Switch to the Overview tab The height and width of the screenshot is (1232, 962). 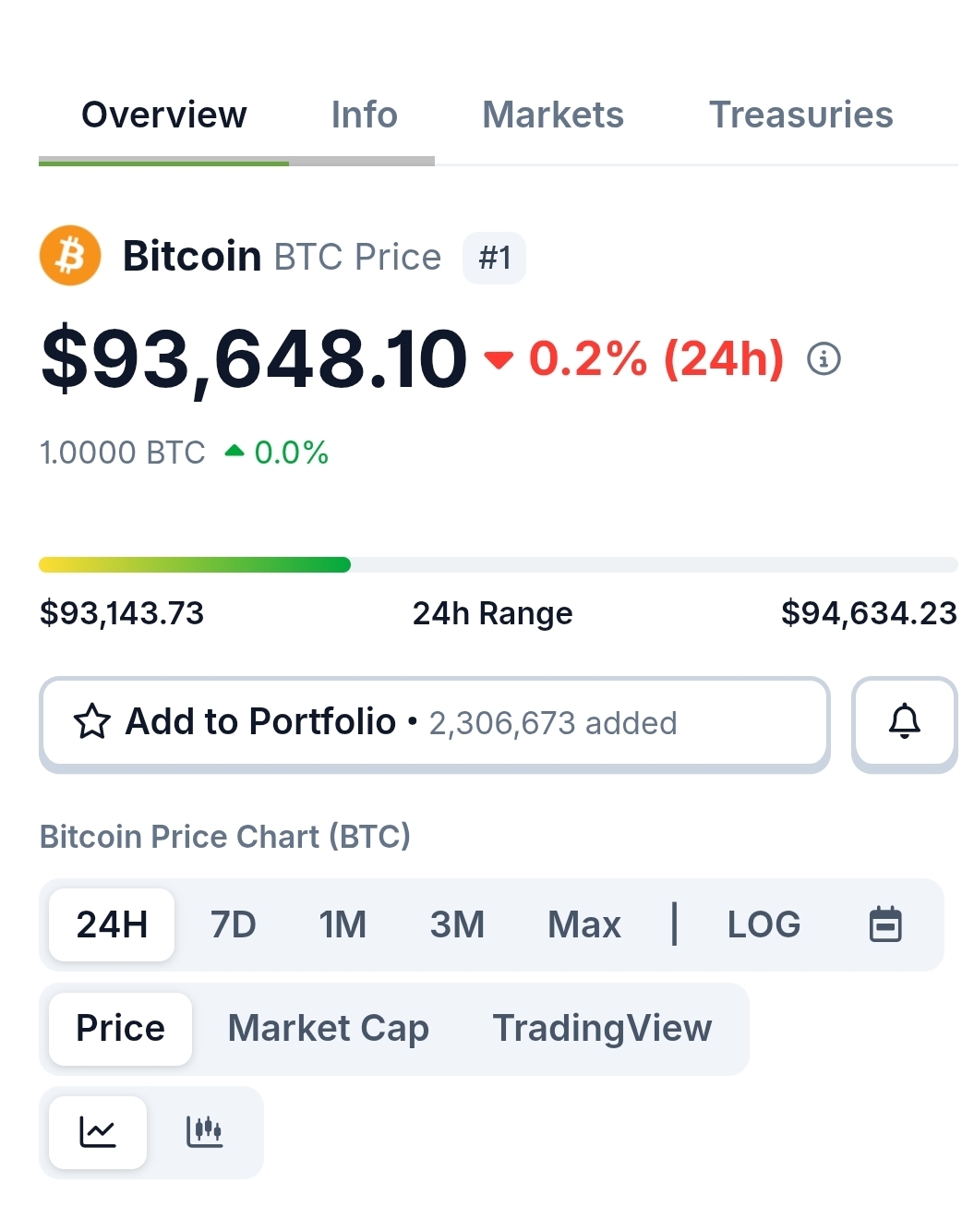click(164, 115)
